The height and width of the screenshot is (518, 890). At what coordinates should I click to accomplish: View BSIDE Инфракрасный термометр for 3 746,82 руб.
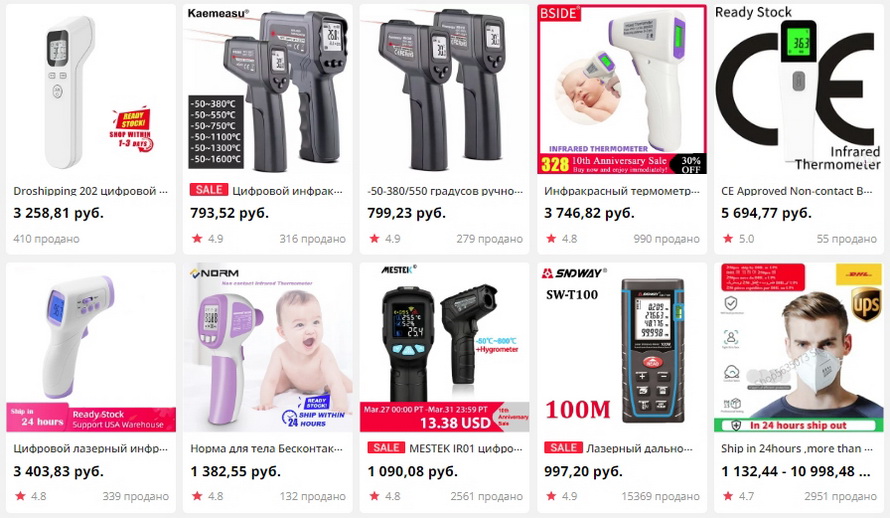click(x=622, y=190)
